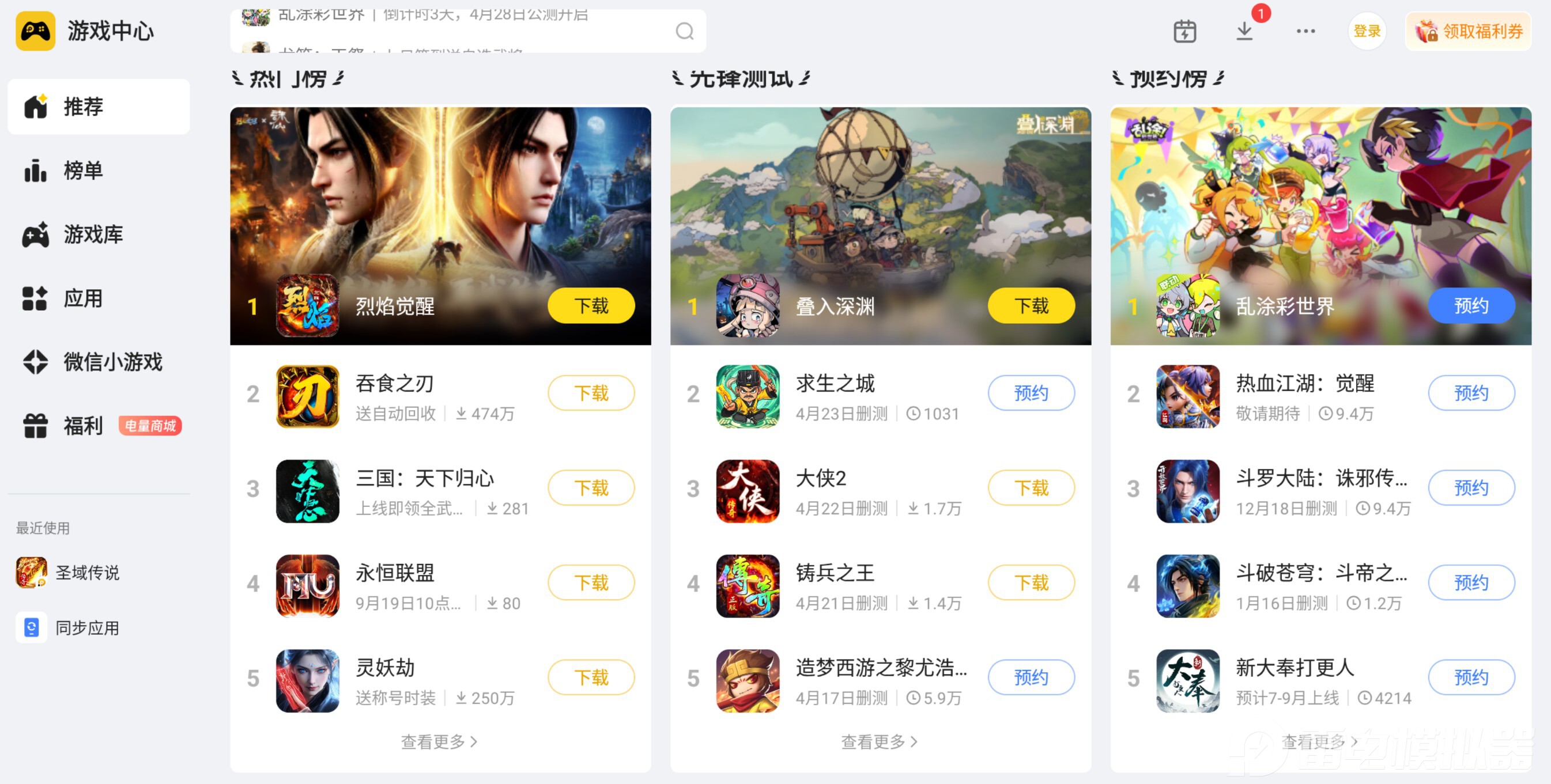Screen dimensions: 1551x784
Task: Tap the 登录 login button
Action: [1367, 31]
